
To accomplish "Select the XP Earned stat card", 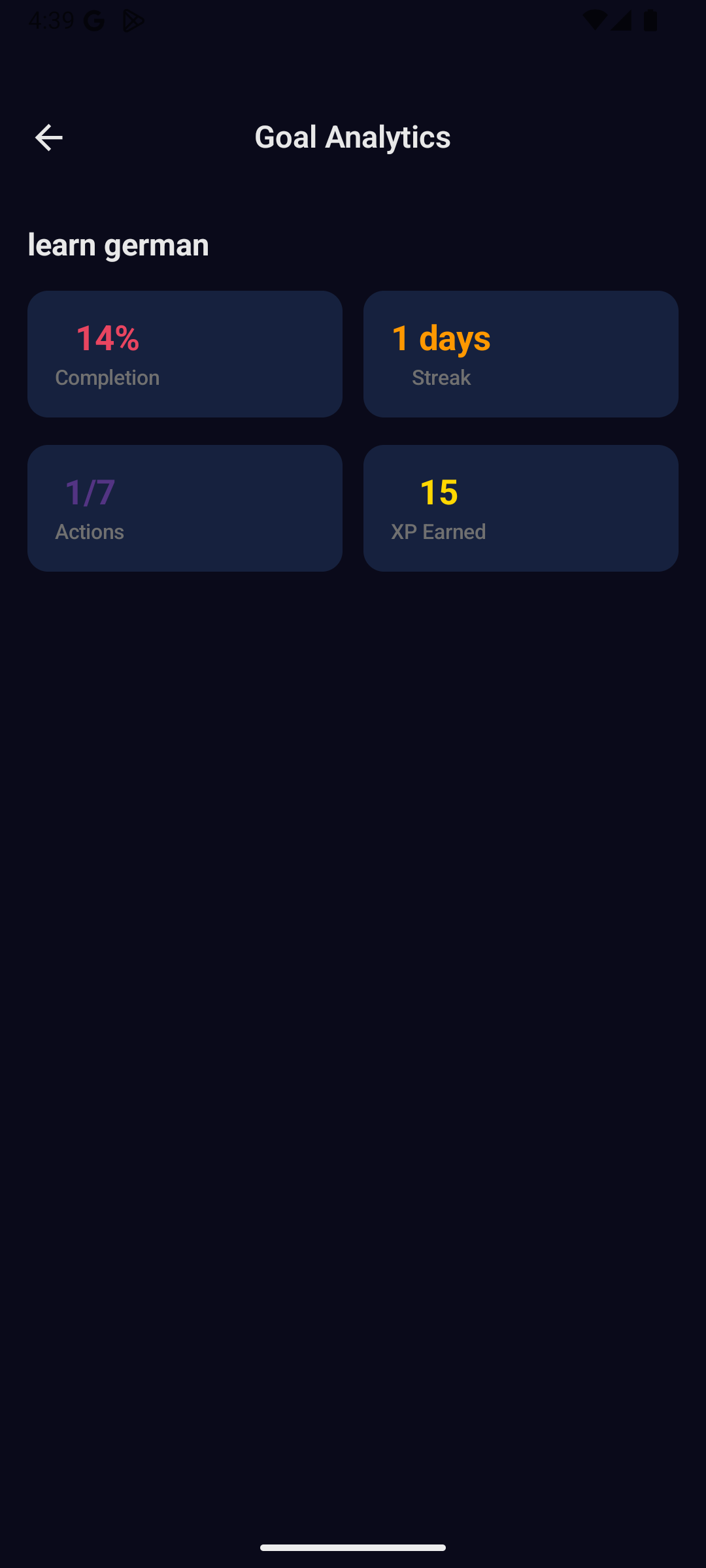I will 520,508.
